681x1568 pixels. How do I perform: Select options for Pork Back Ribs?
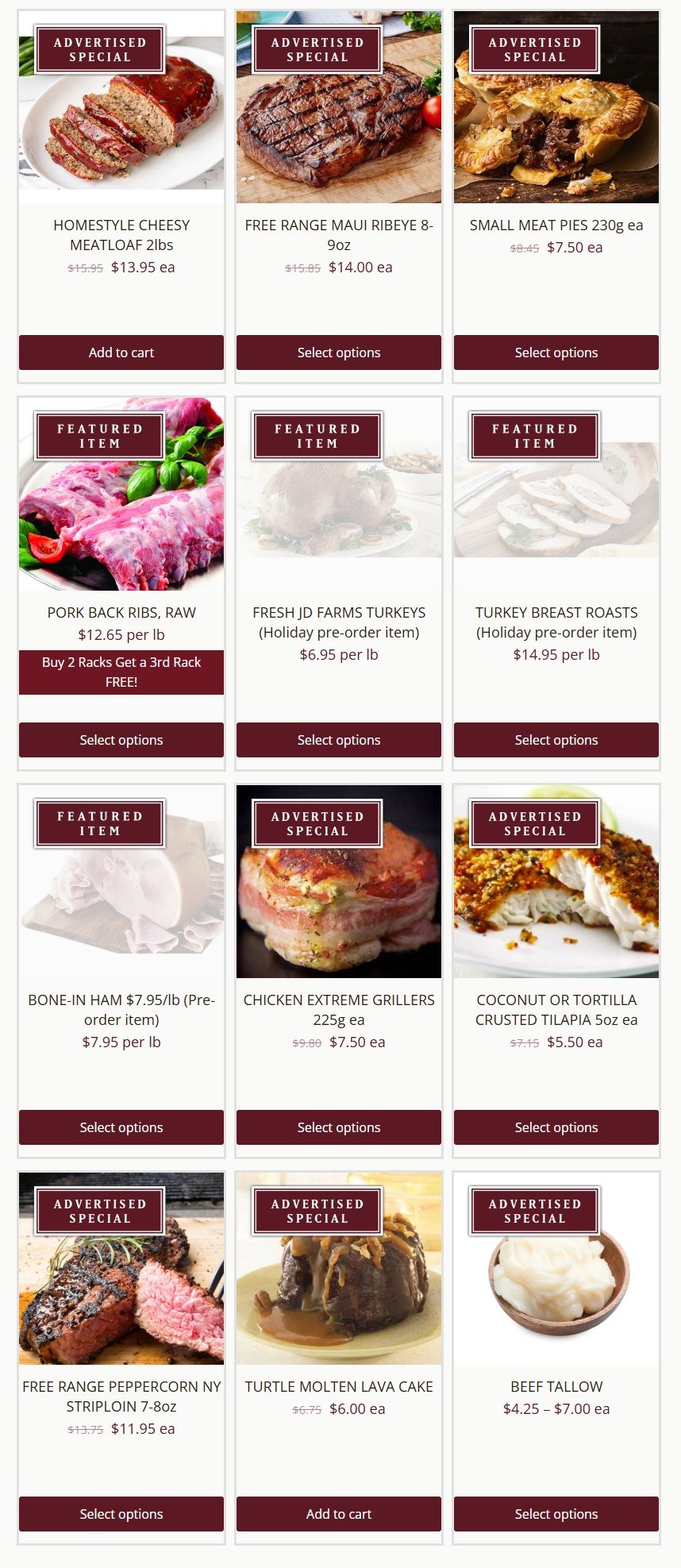tap(121, 740)
